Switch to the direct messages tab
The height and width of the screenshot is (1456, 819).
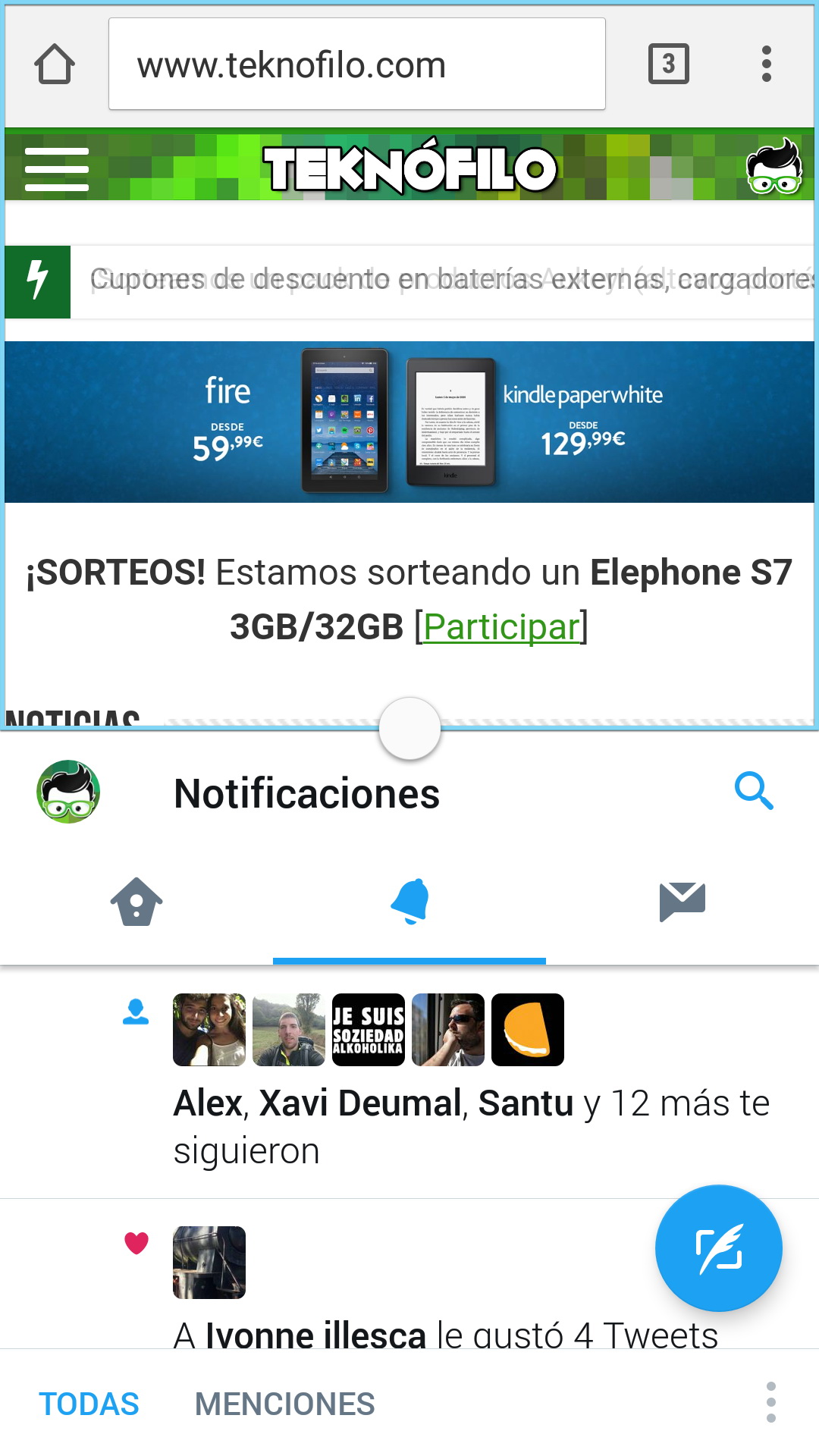tap(682, 902)
